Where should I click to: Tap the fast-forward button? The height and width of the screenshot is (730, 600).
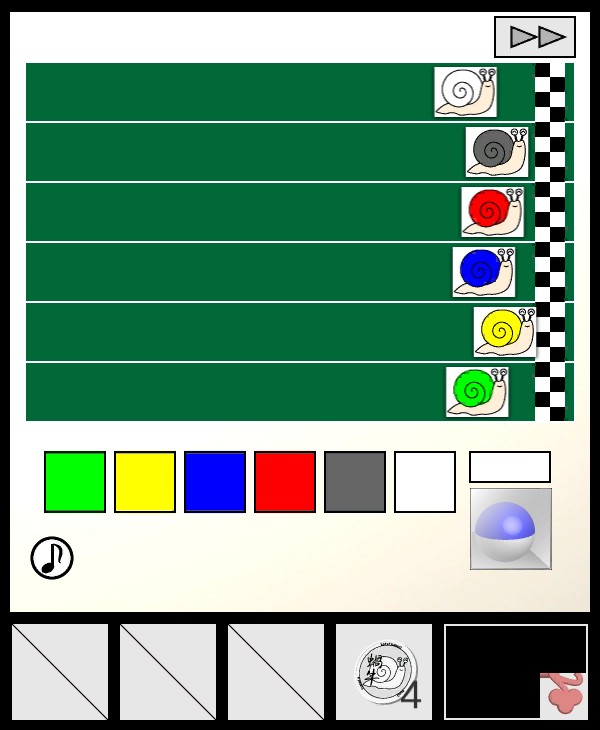click(535, 37)
